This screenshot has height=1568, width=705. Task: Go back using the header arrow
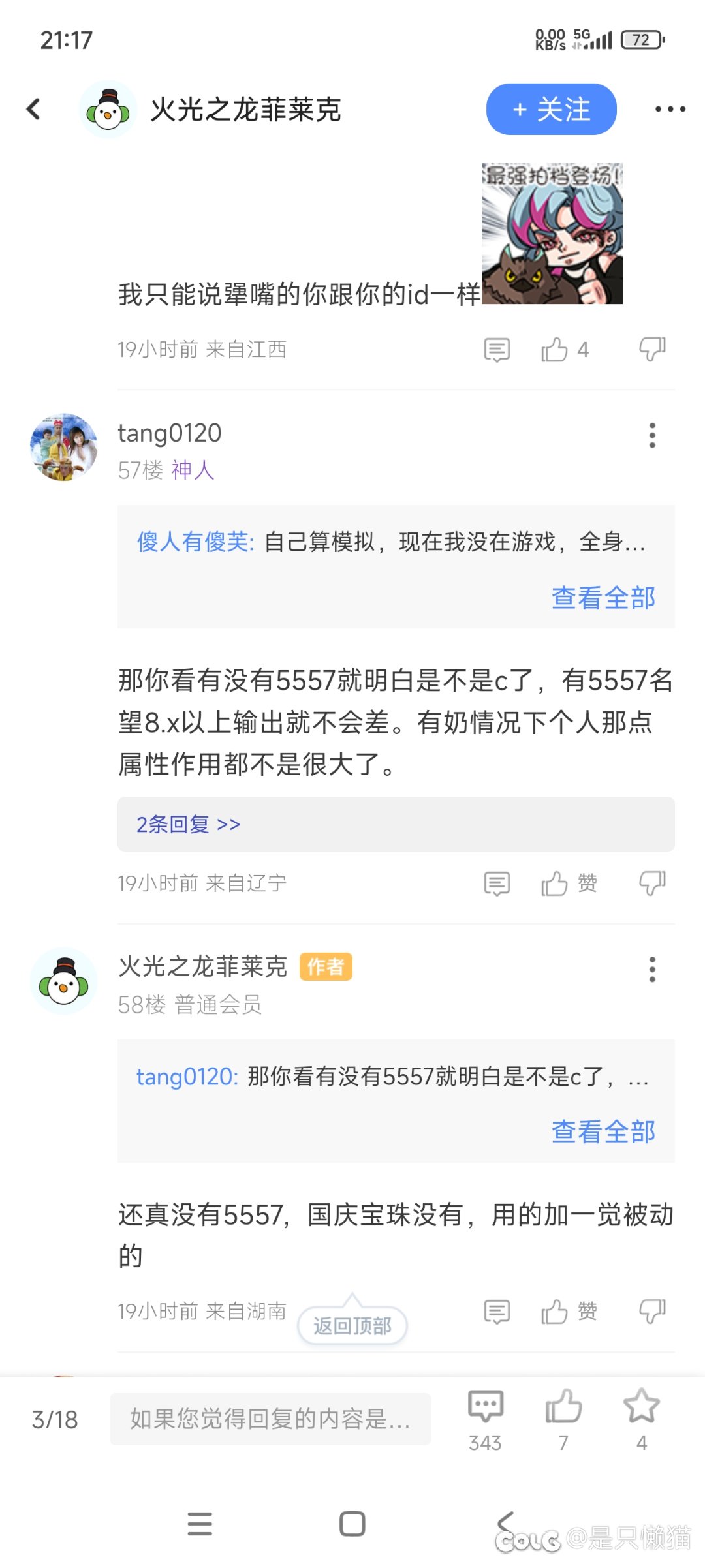33,109
